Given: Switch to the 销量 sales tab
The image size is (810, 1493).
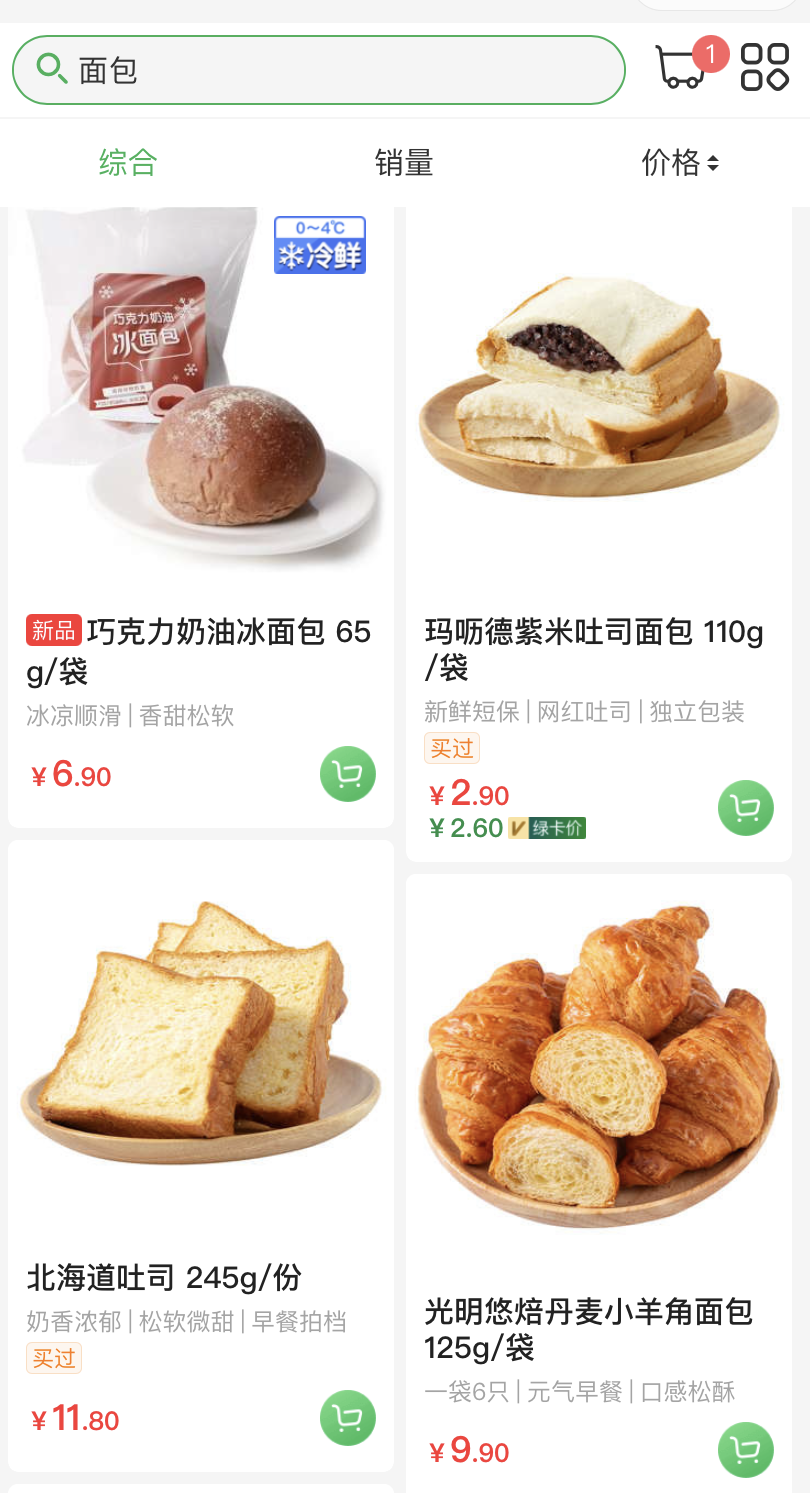Looking at the screenshot, I should [x=405, y=162].
